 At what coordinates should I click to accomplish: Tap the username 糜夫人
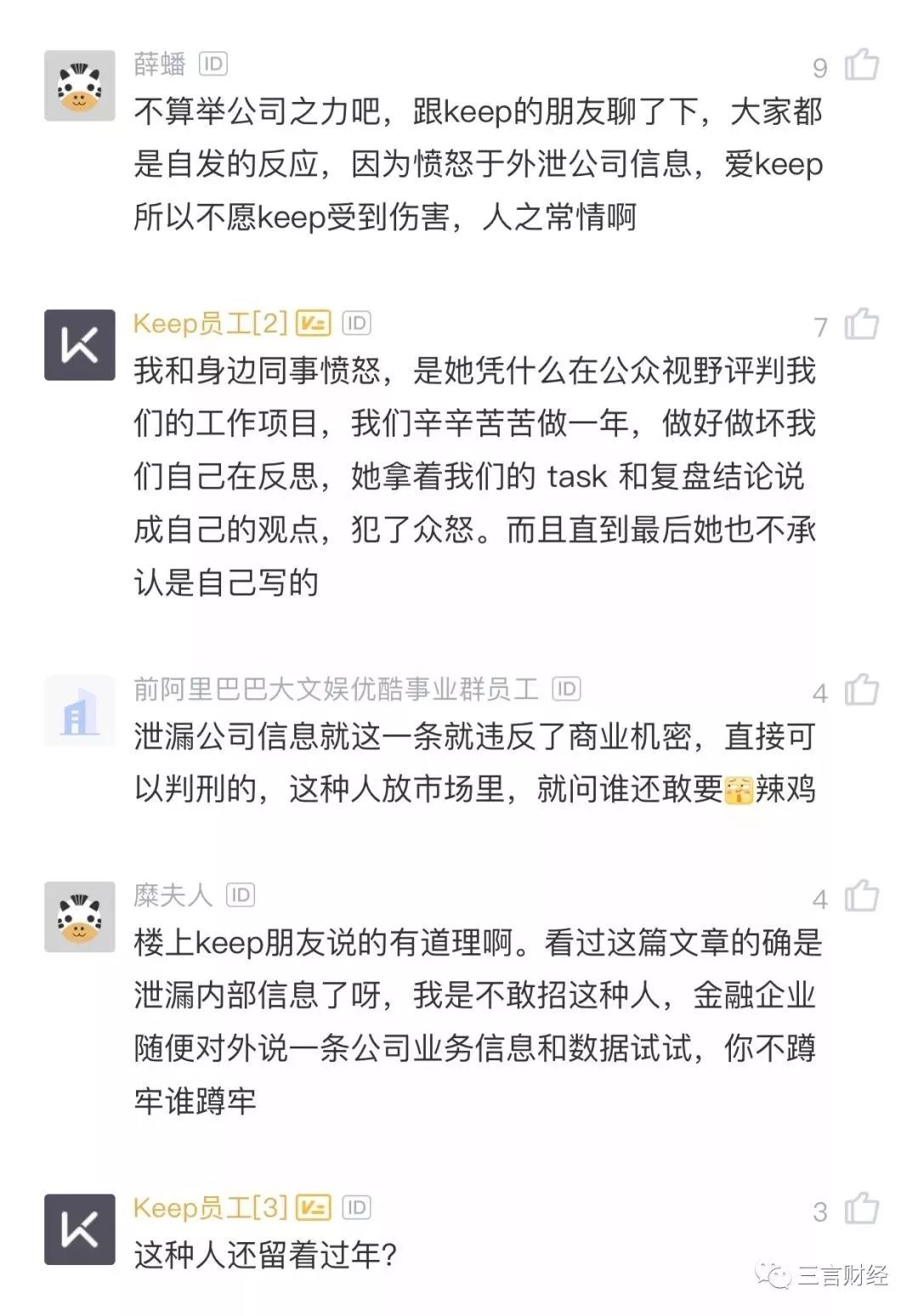[x=173, y=895]
